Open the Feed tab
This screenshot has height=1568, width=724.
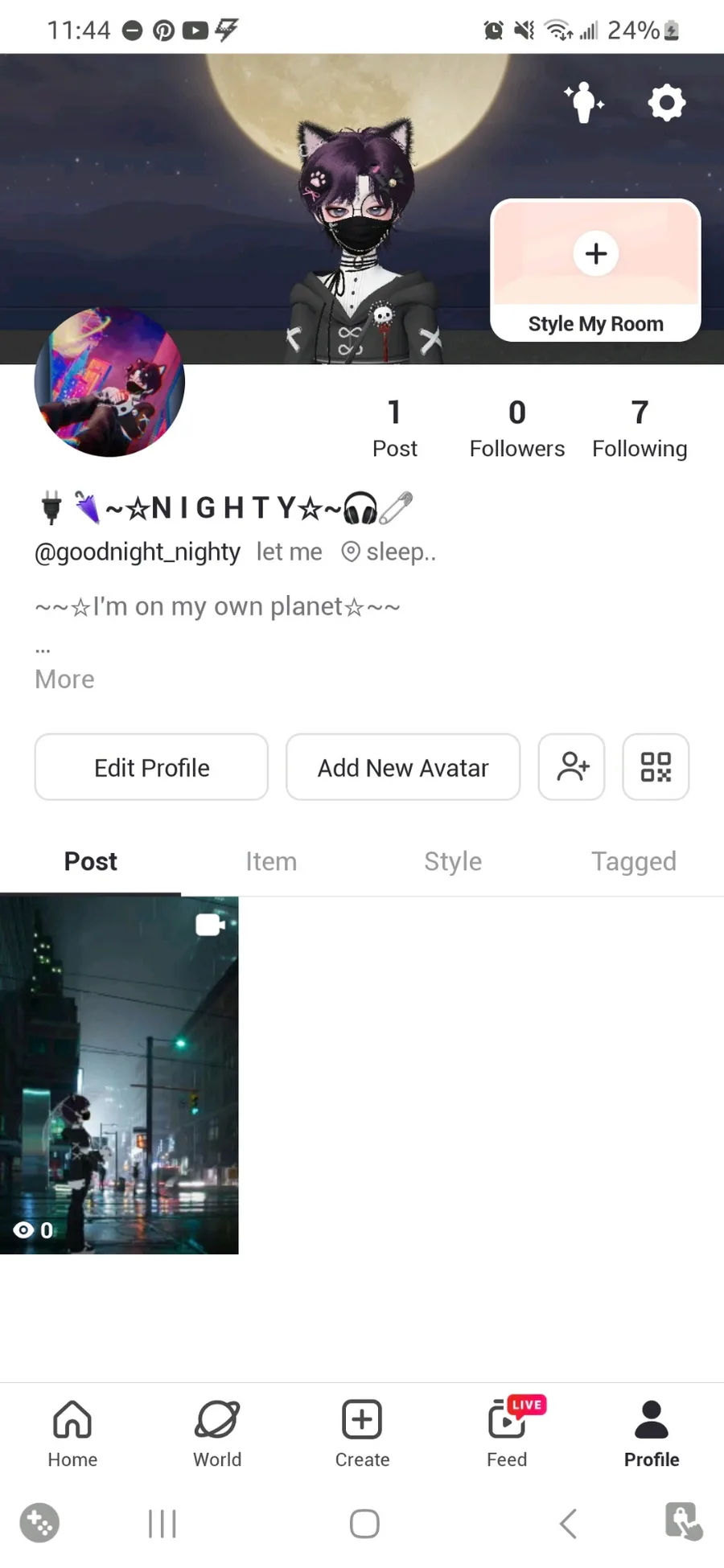point(507,1434)
